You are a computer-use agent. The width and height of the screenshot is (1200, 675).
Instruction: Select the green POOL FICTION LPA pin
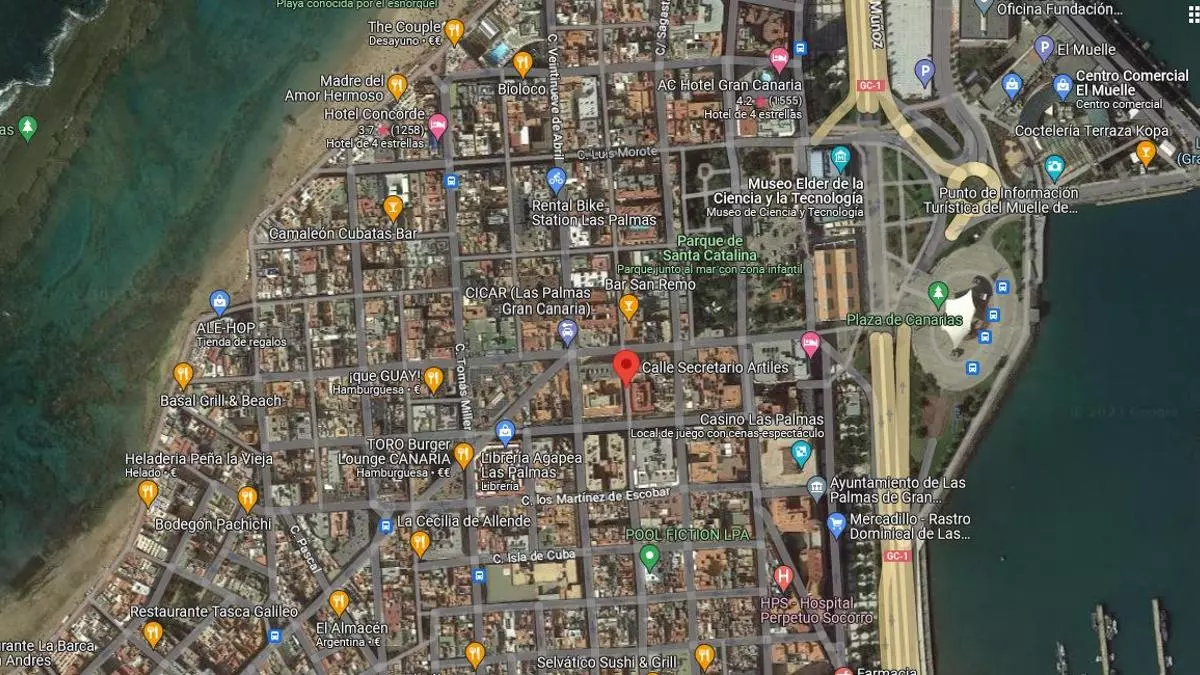pyautogui.click(x=650, y=557)
